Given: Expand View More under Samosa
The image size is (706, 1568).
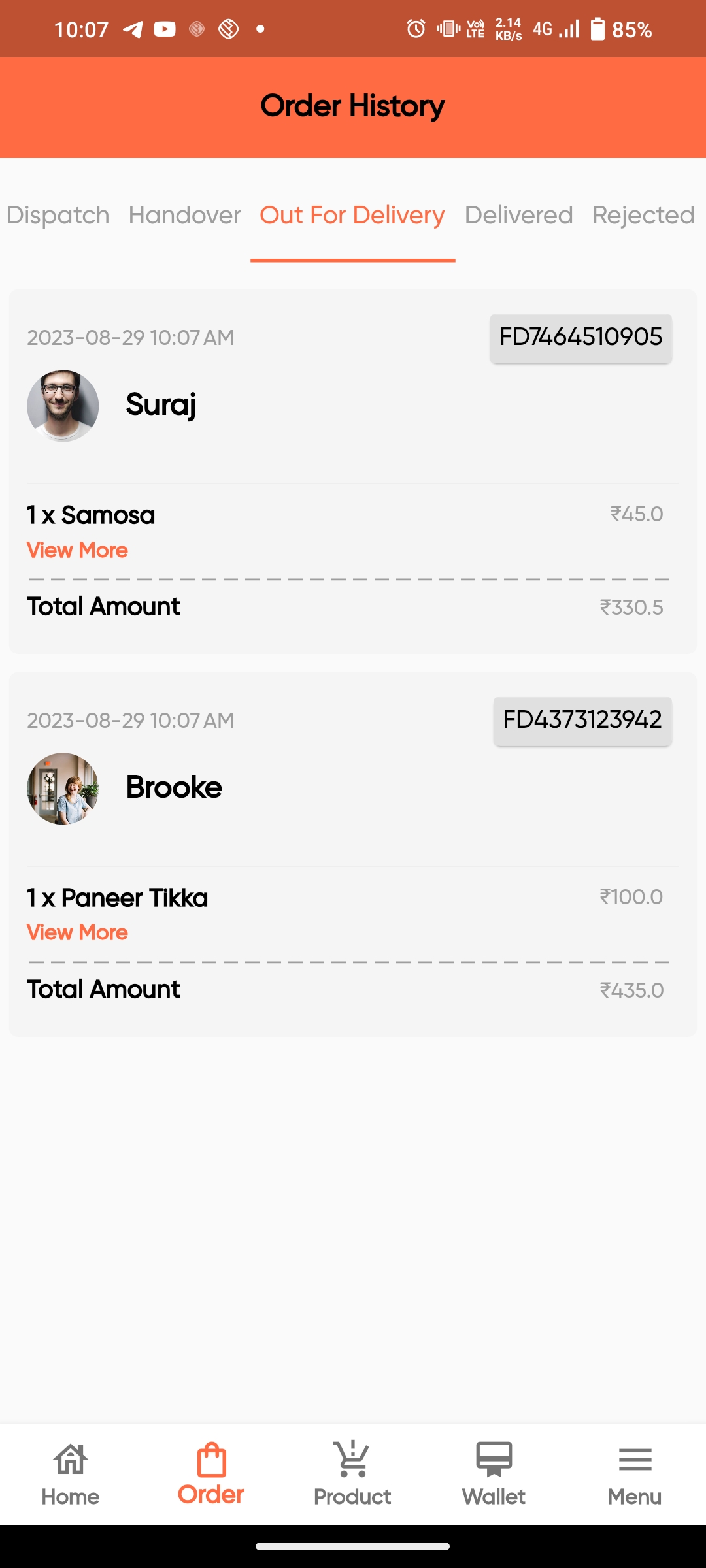Looking at the screenshot, I should 77,550.
